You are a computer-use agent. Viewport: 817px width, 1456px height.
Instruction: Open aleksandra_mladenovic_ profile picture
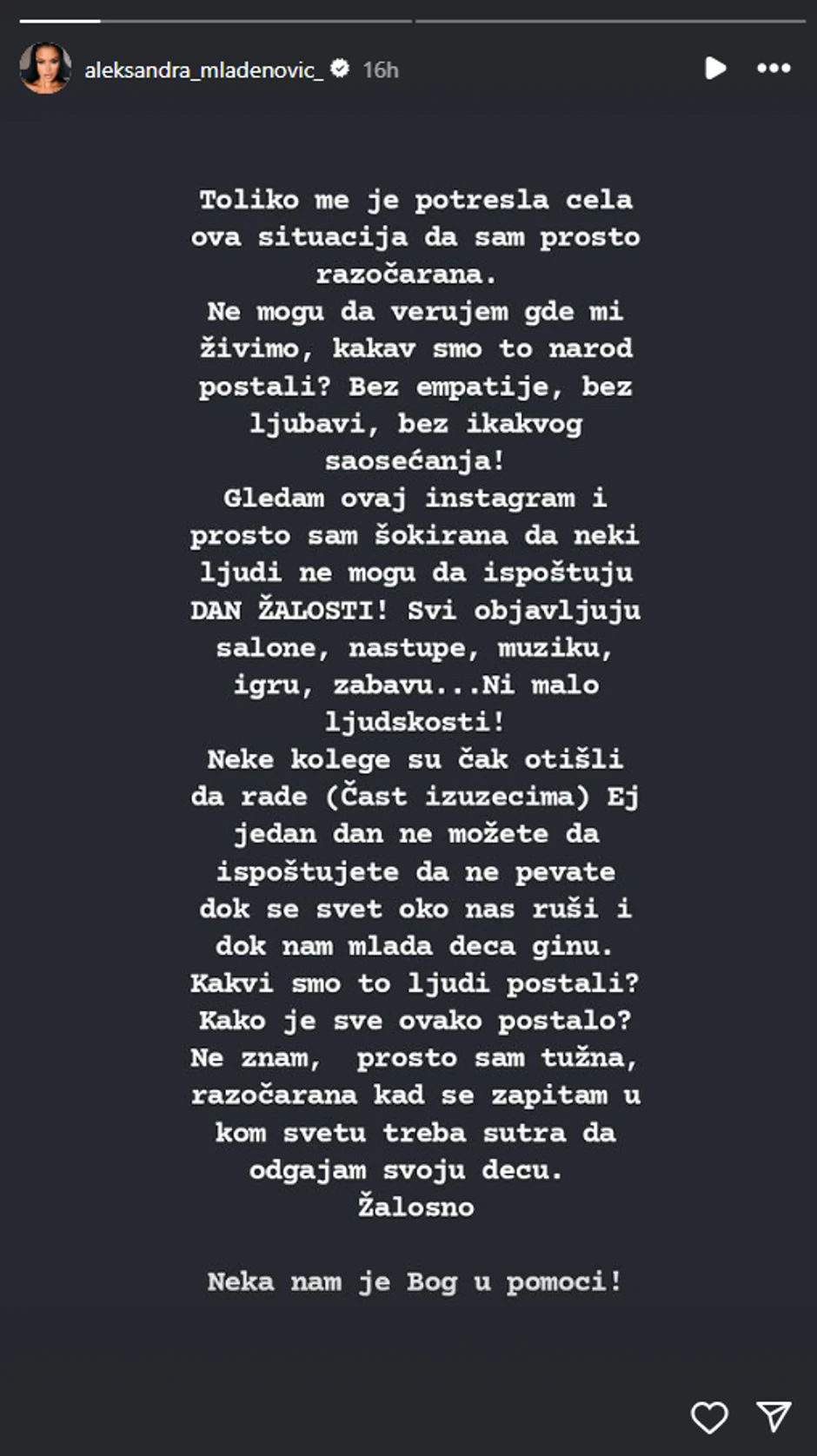pyautogui.click(x=45, y=68)
